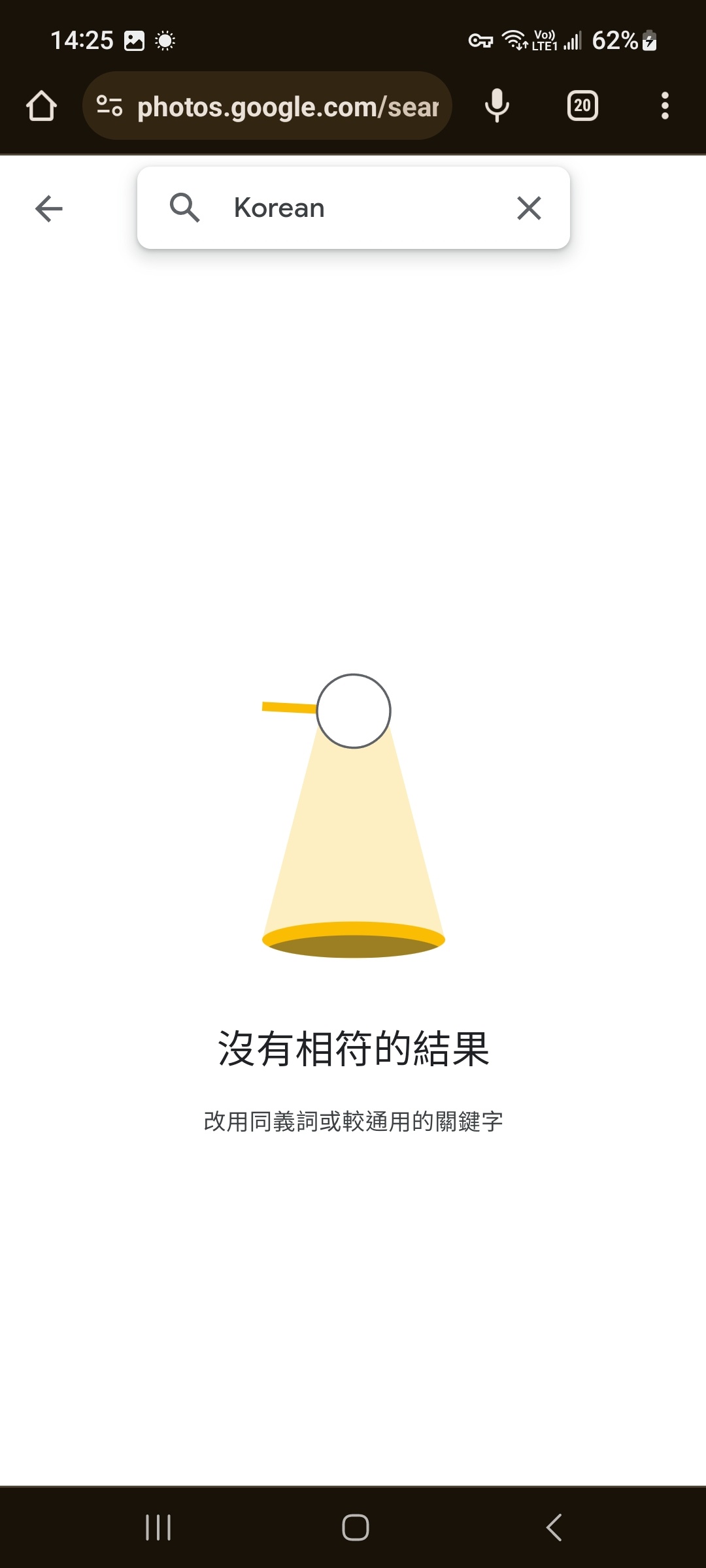The image size is (706, 1568).
Task: Tap the photos.google.com address bar
Action: point(288,106)
